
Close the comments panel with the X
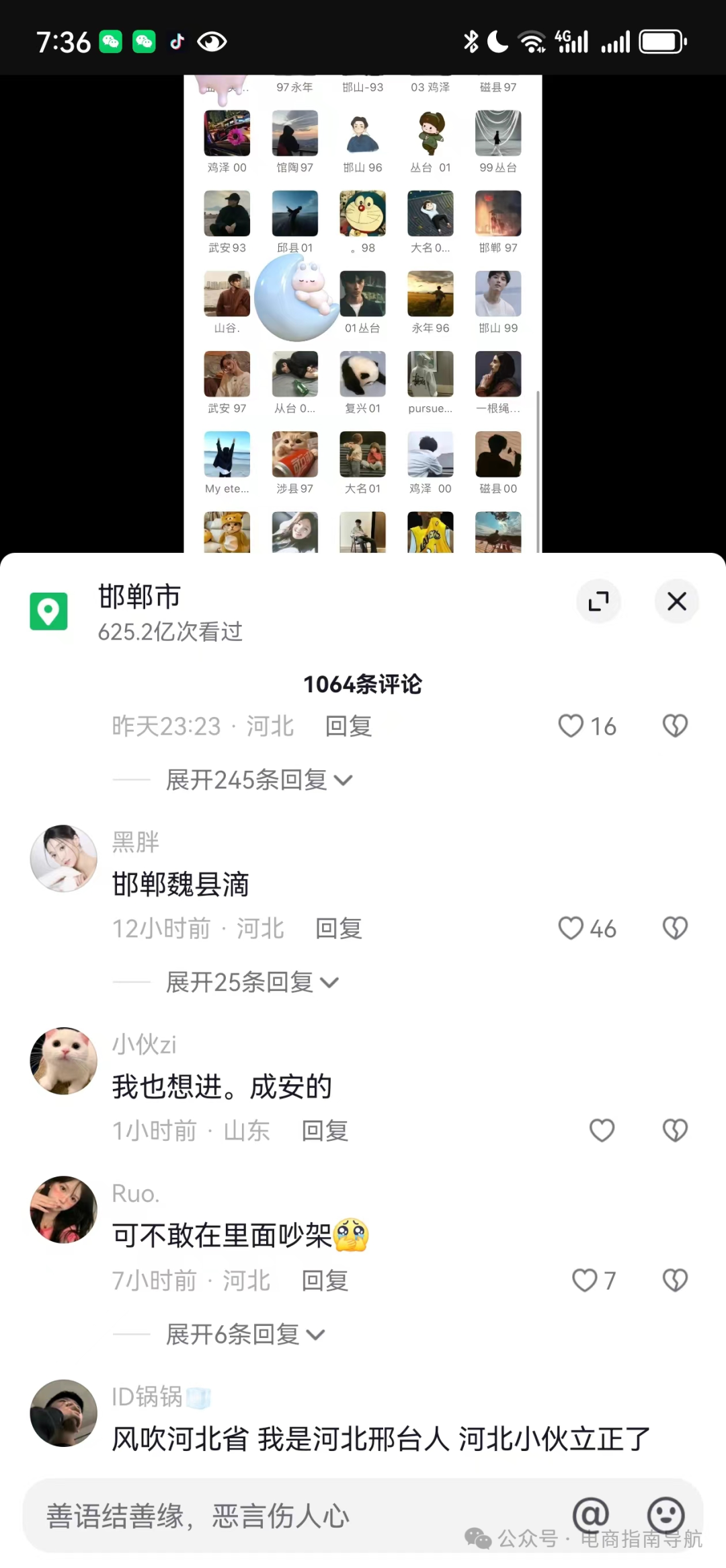677,602
